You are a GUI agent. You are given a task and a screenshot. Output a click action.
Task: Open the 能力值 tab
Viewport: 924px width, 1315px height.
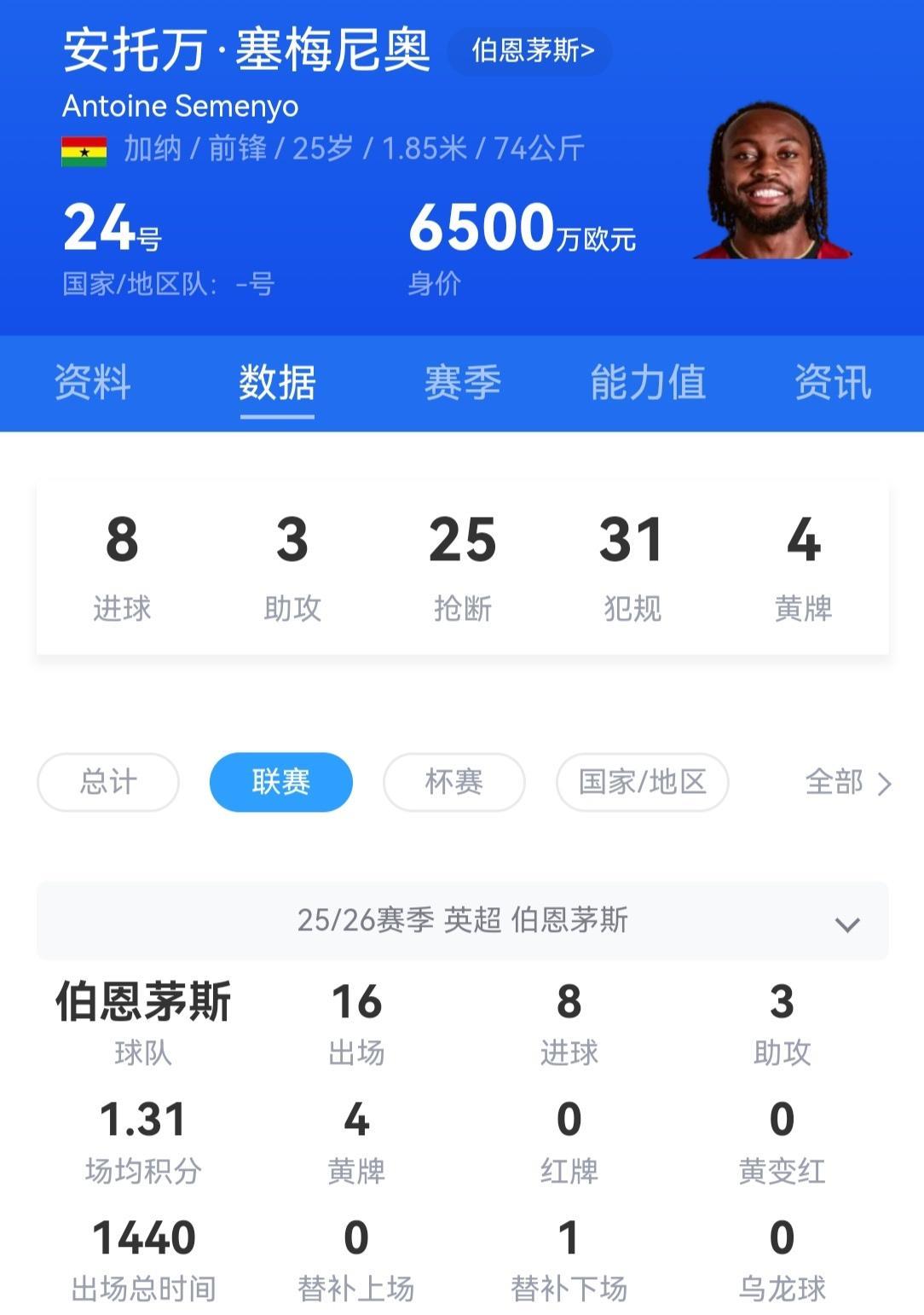[x=648, y=382]
